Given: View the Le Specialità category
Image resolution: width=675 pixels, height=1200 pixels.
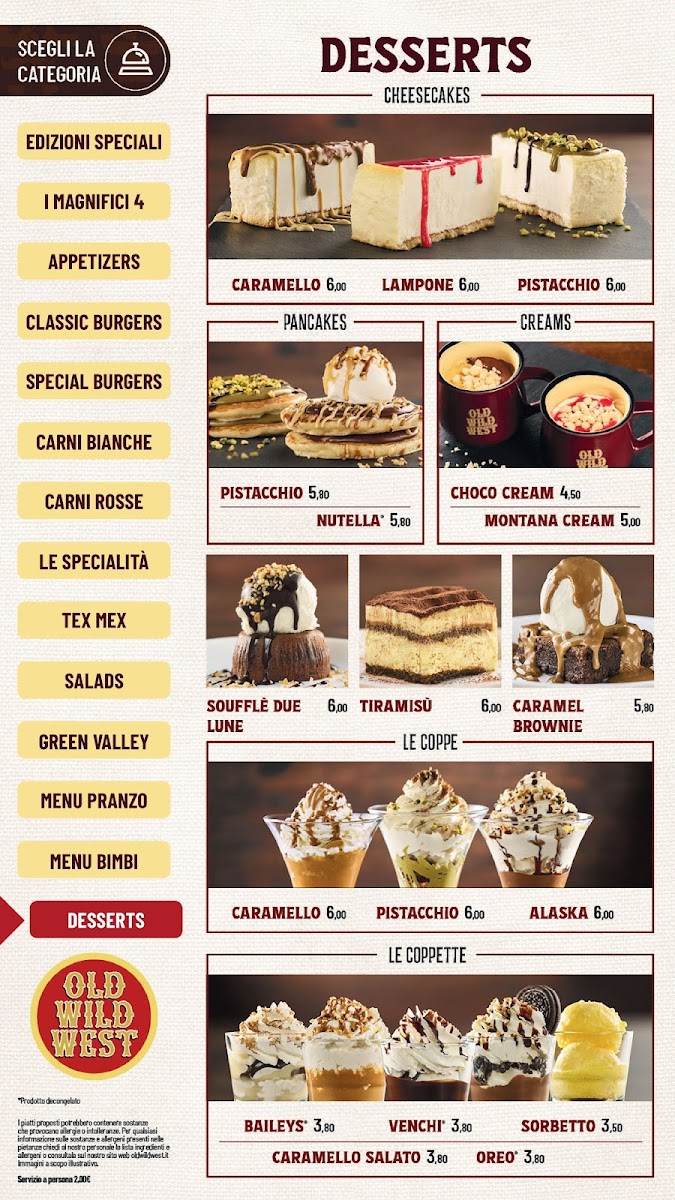Looking at the screenshot, I should [94, 561].
